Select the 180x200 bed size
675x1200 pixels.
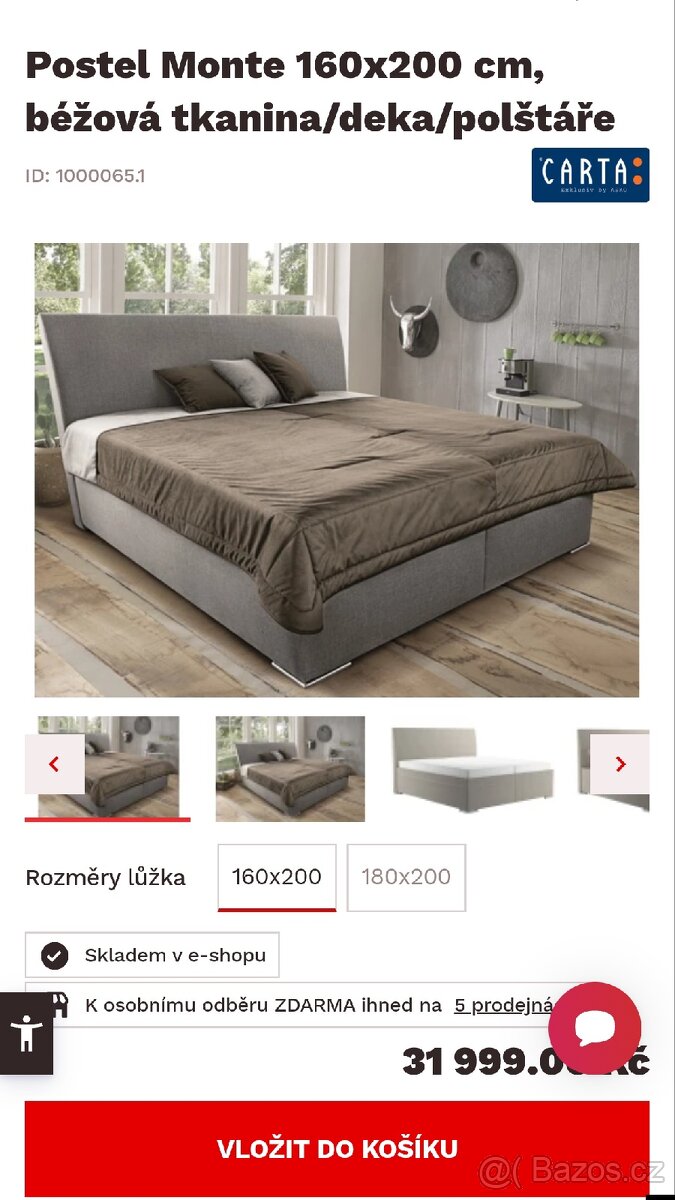406,877
